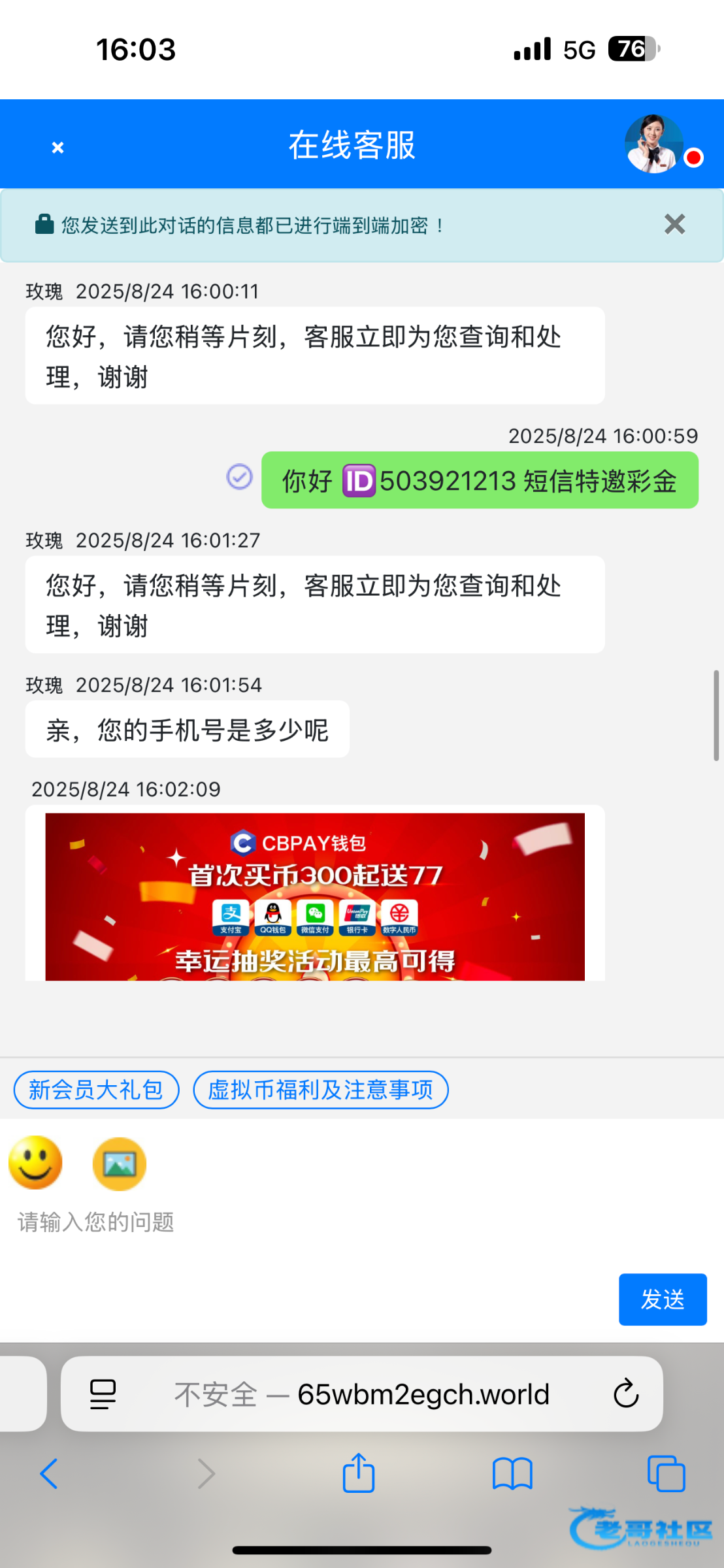Show all open Safari tabs

pos(666,1474)
